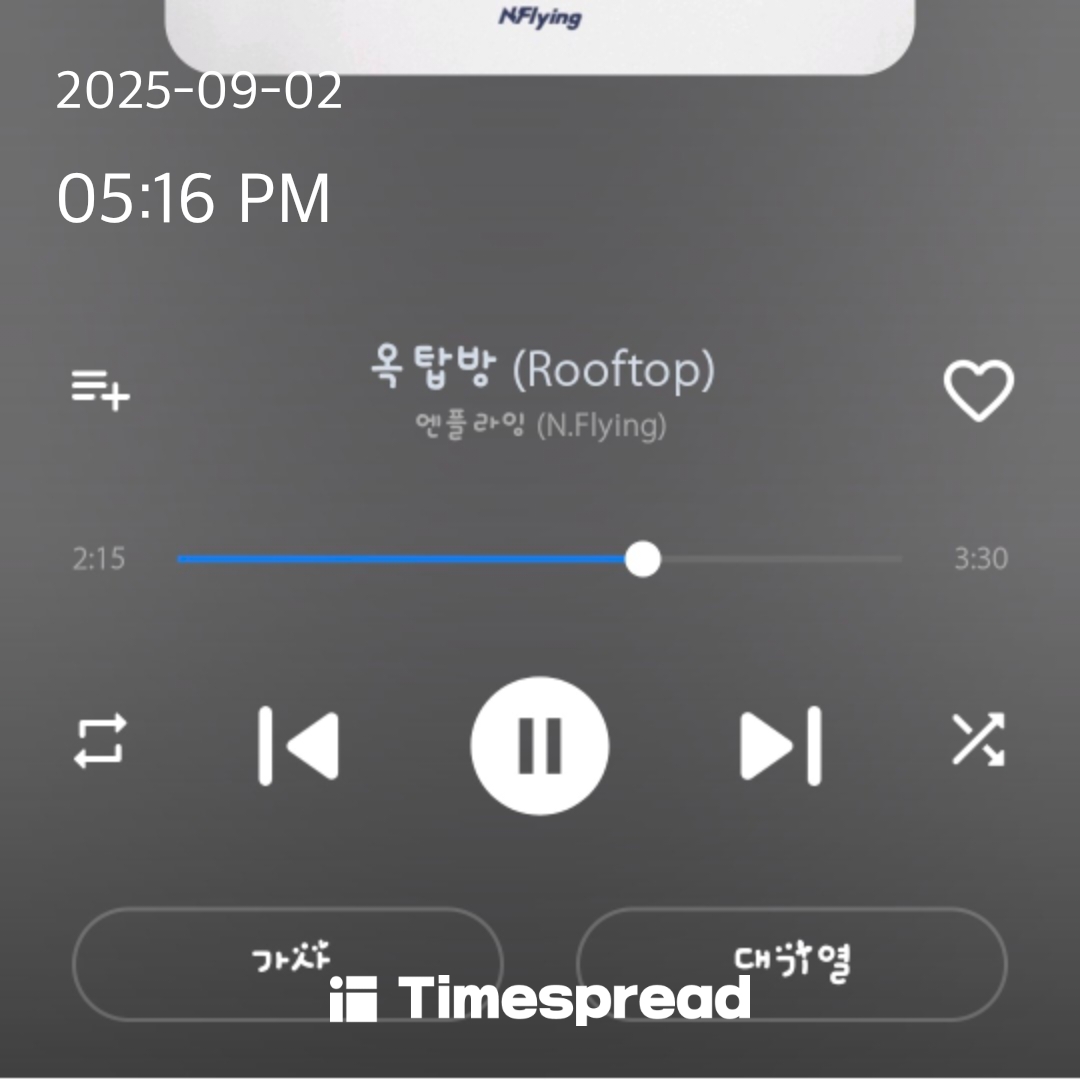
Task: Like the song Rooftop with the heart
Action: (978, 390)
